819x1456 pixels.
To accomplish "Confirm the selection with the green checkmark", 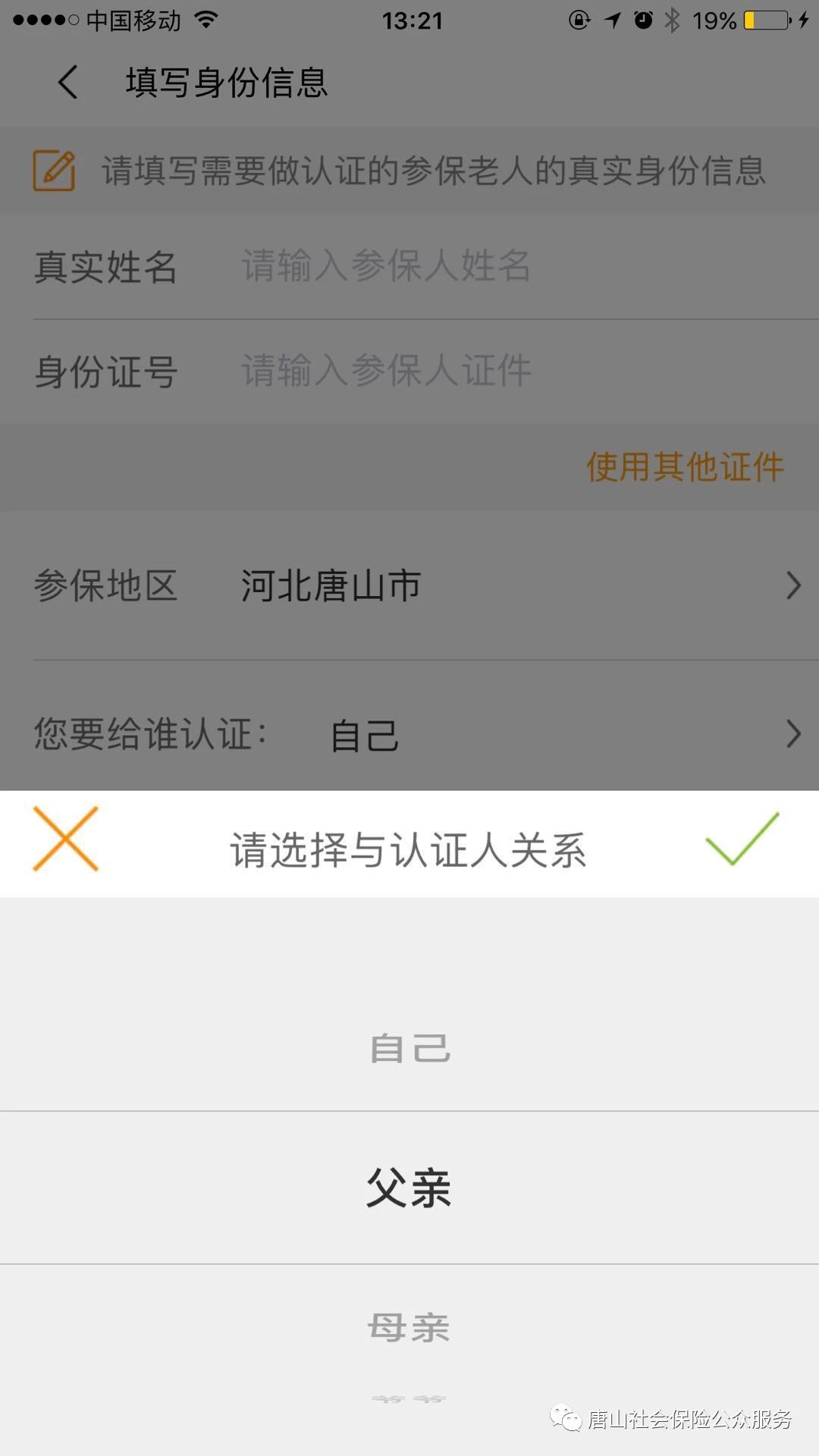I will coord(742,839).
